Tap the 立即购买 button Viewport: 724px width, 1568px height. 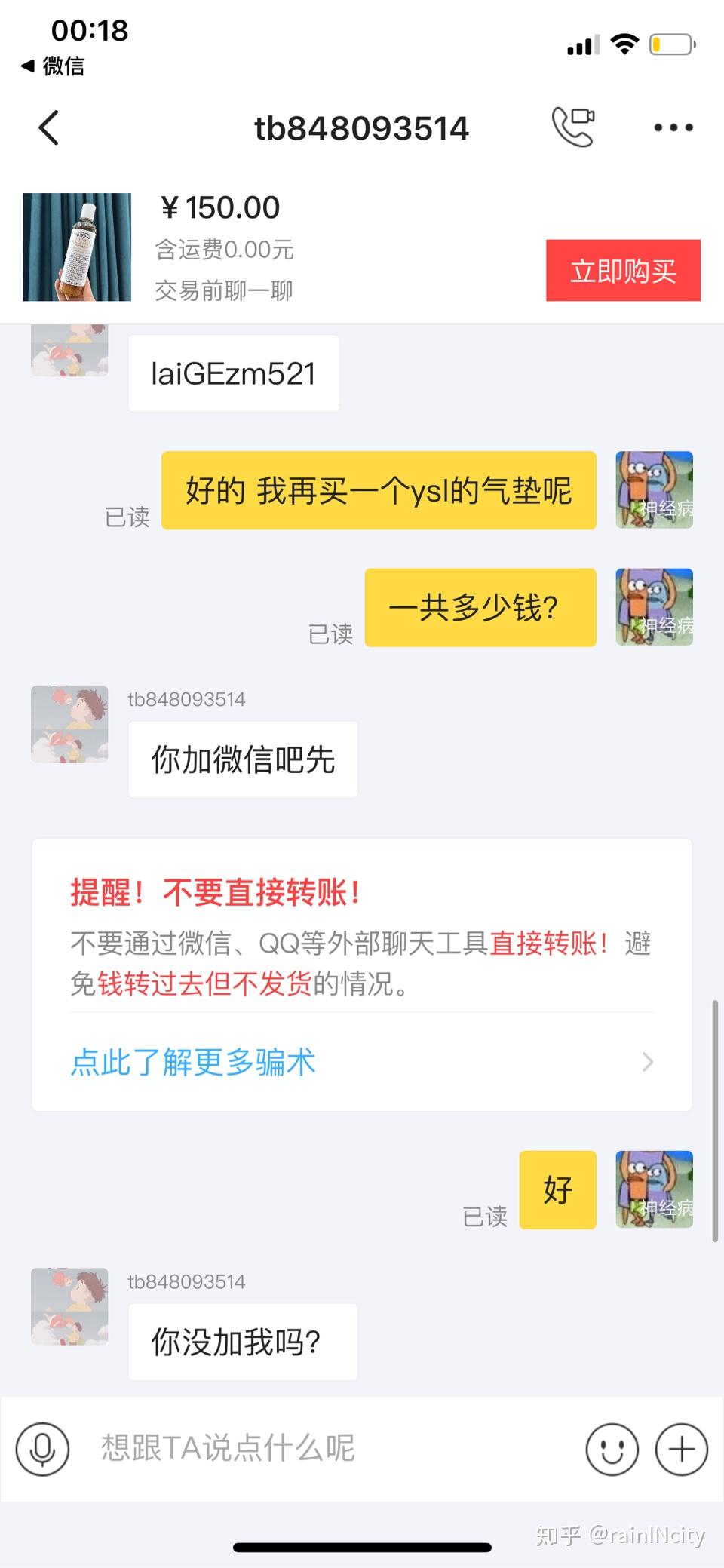pyautogui.click(x=623, y=270)
